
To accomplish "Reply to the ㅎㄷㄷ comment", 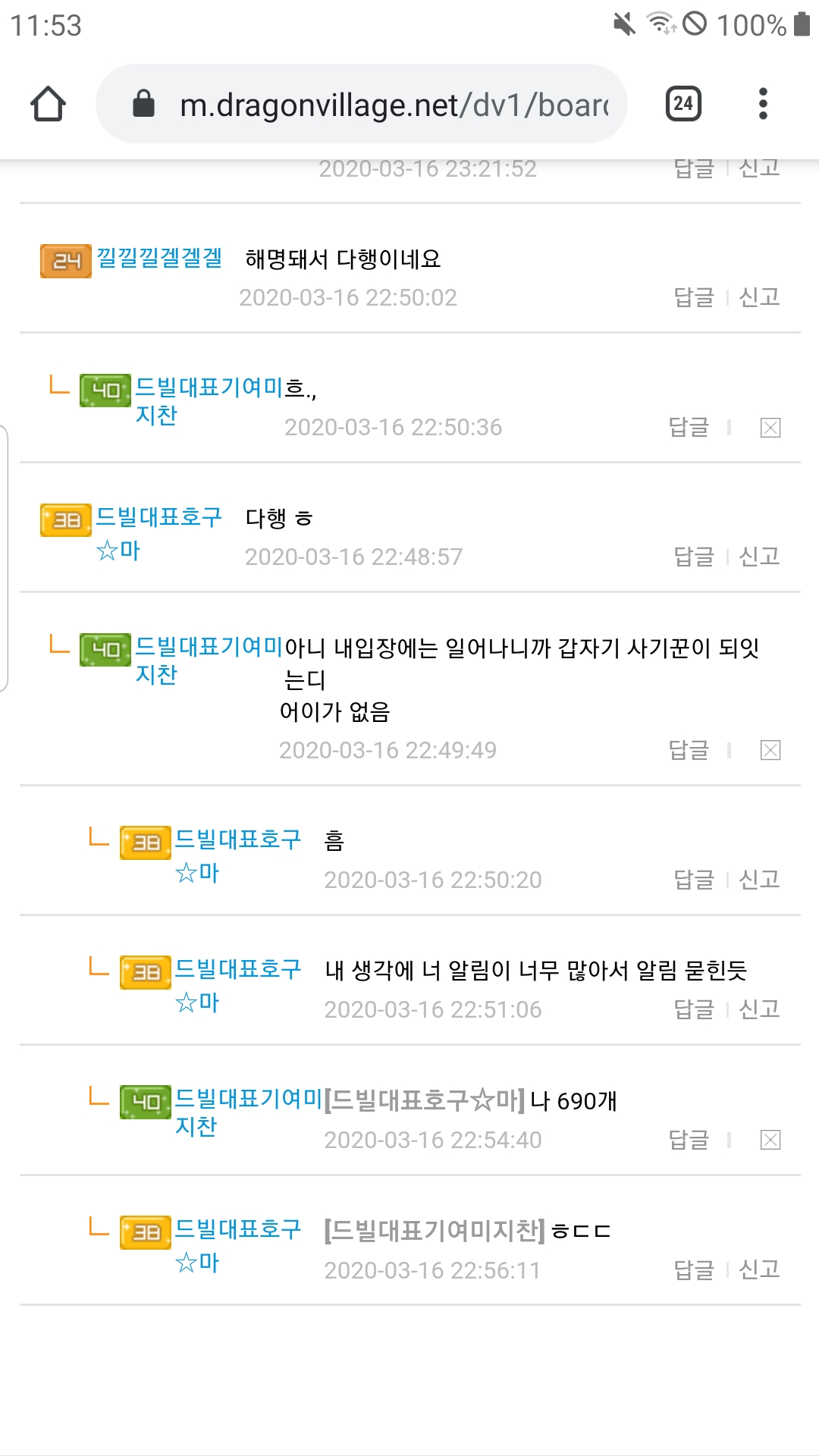I will click(694, 1270).
